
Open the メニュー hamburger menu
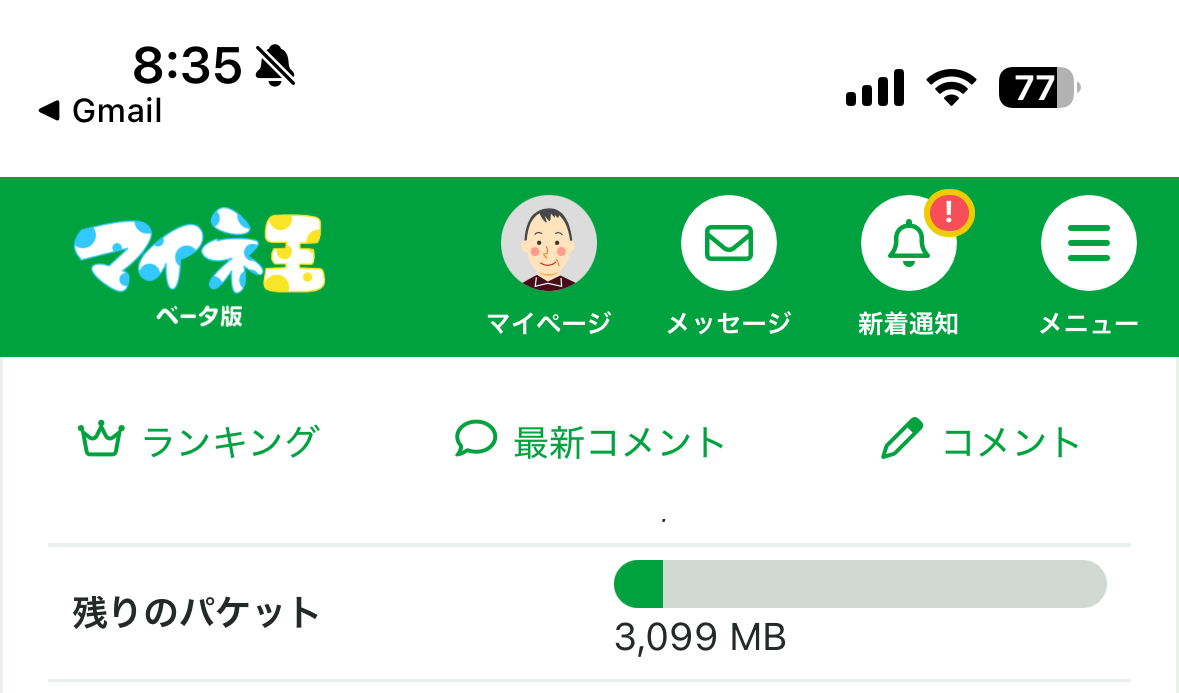point(1088,244)
